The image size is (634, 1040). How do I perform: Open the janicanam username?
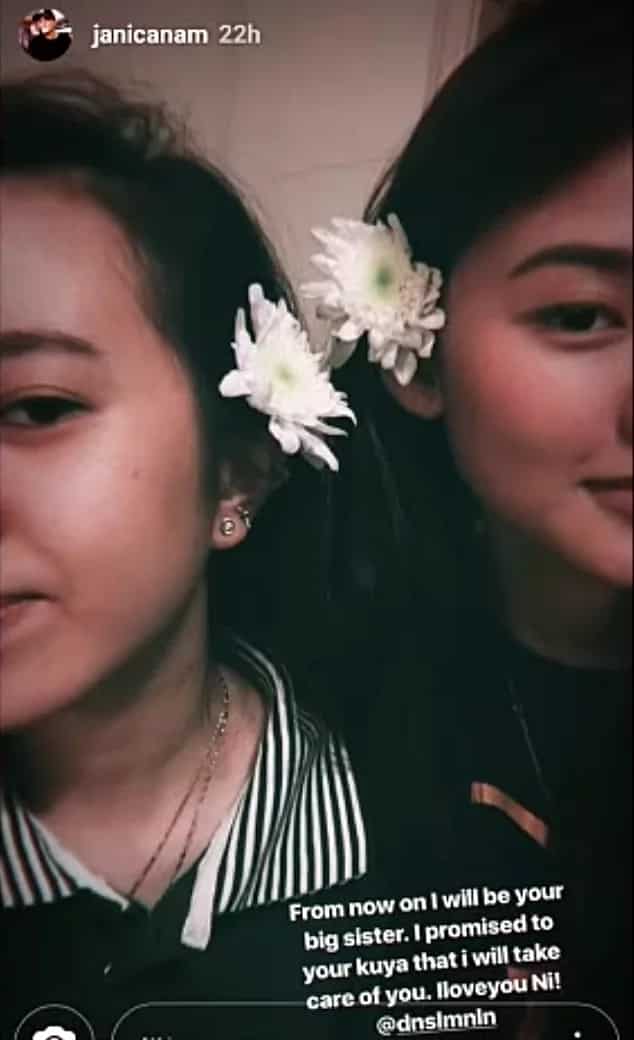tap(149, 34)
